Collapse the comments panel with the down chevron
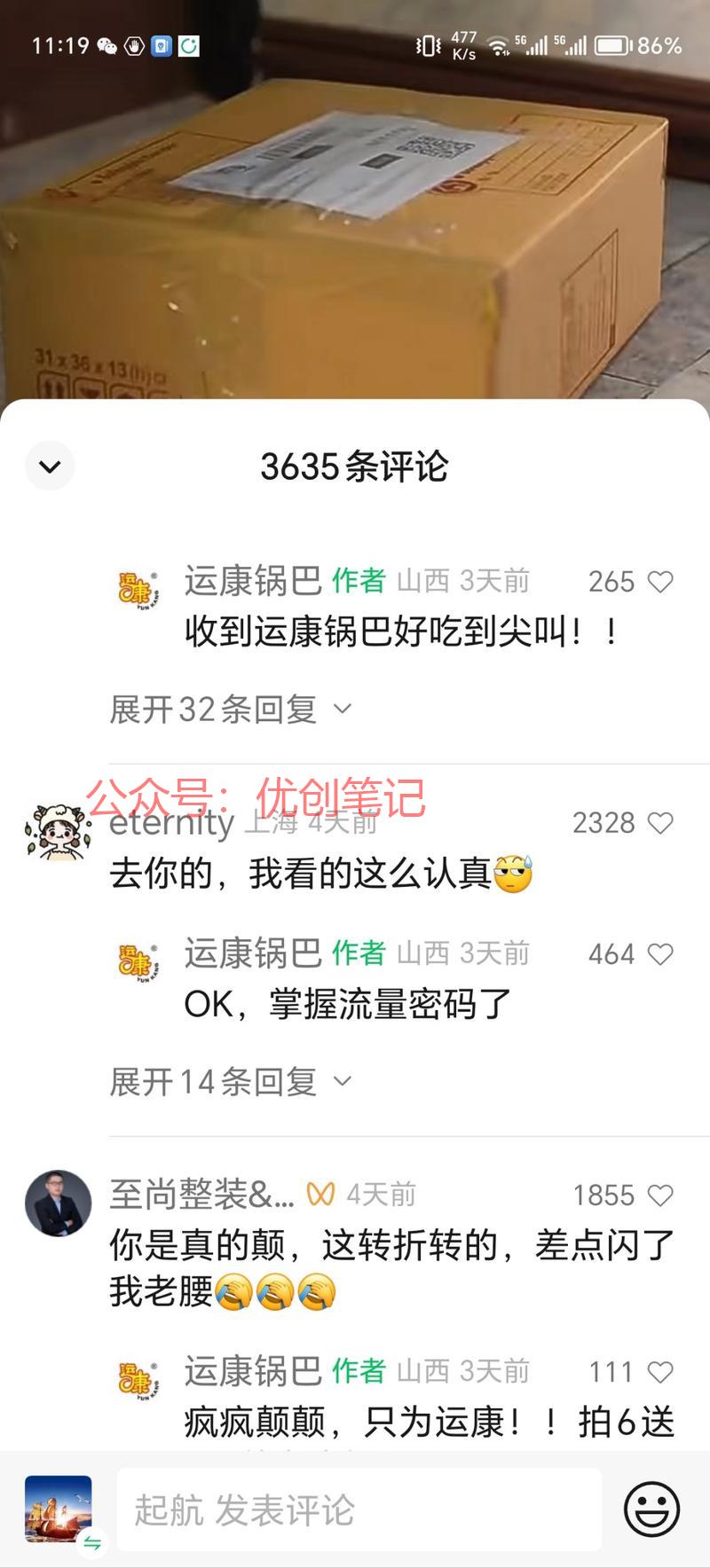The image size is (710, 1568). coord(50,466)
